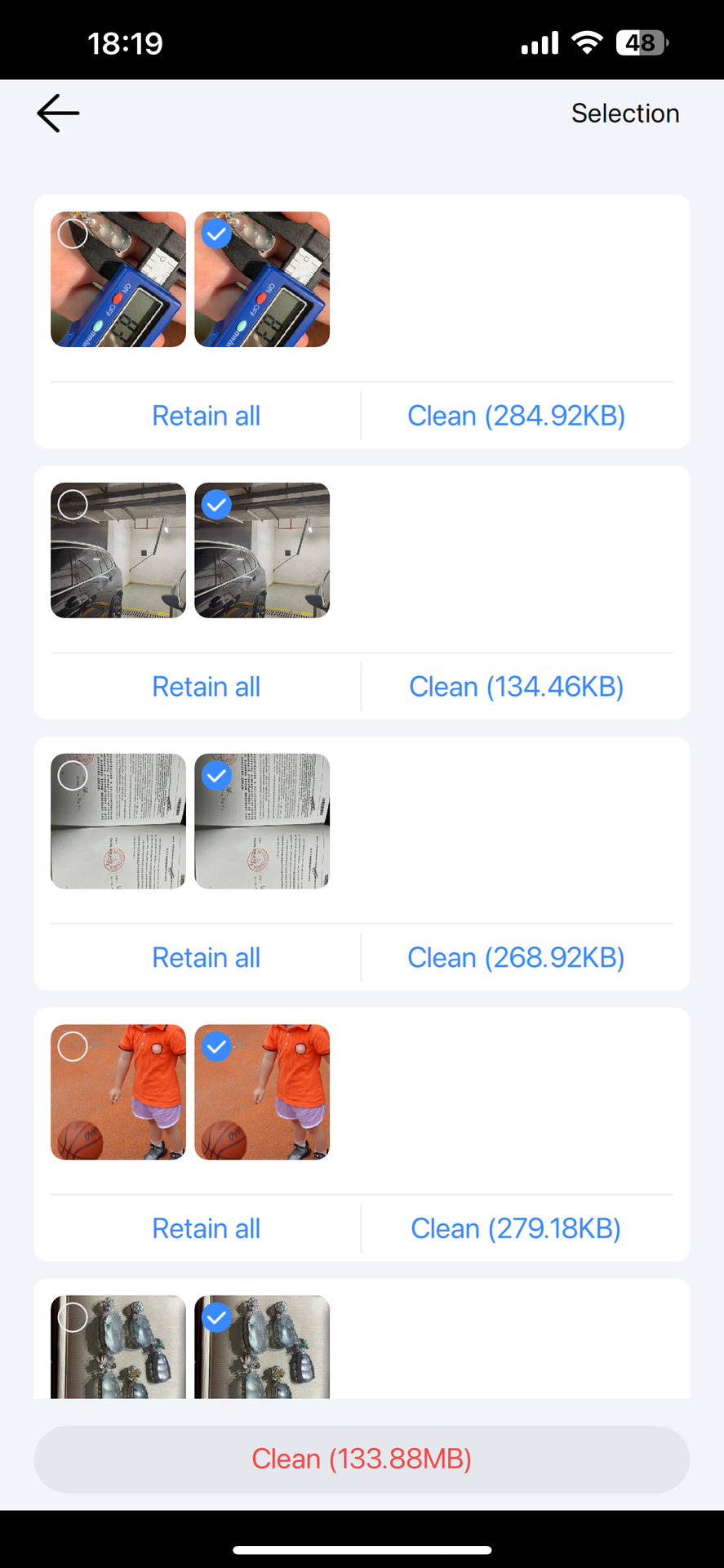Uncheck the second basketball kid photo
This screenshot has width=724, height=1568.
[x=216, y=1047]
